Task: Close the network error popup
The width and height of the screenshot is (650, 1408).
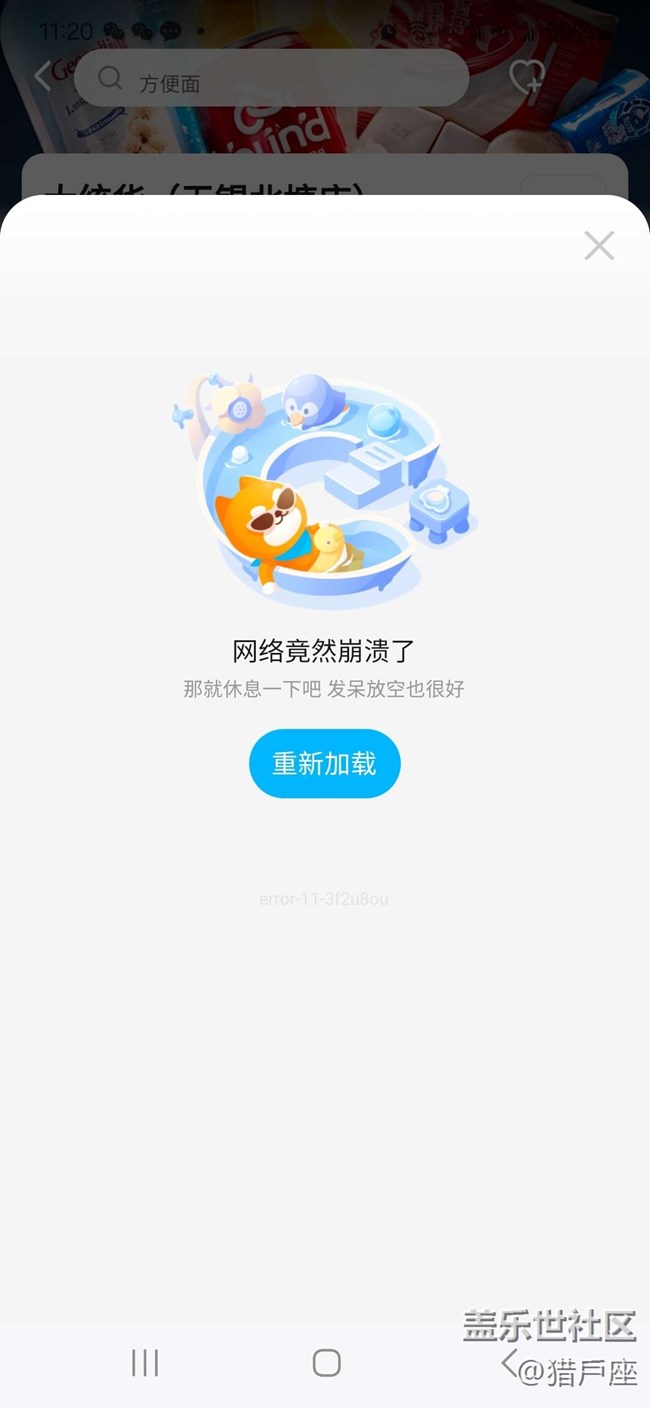Action: pyautogui.click(x=599, y=245)
